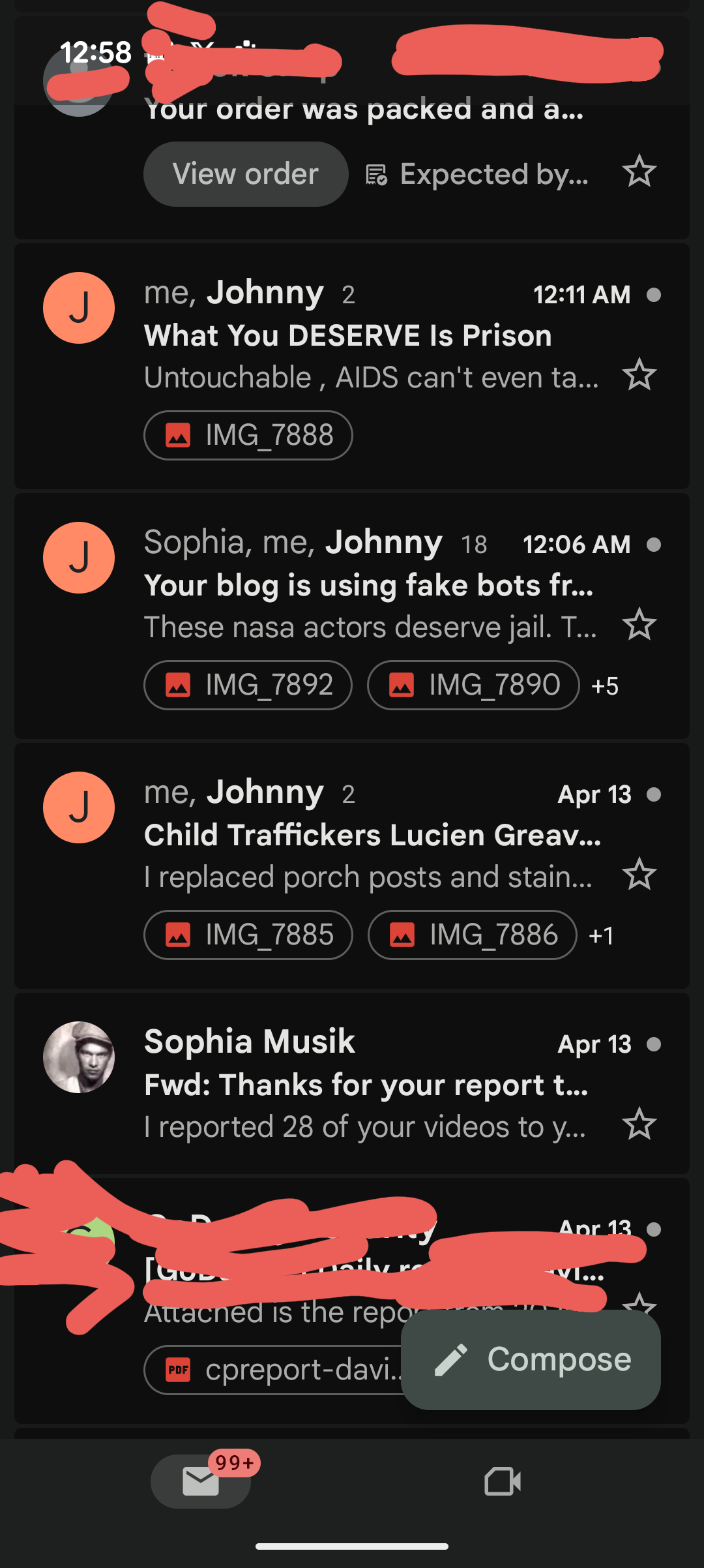Star the Your blog is using fake bots thread
The width and height of the screenshot is (704, 1568).
point(639,625)
